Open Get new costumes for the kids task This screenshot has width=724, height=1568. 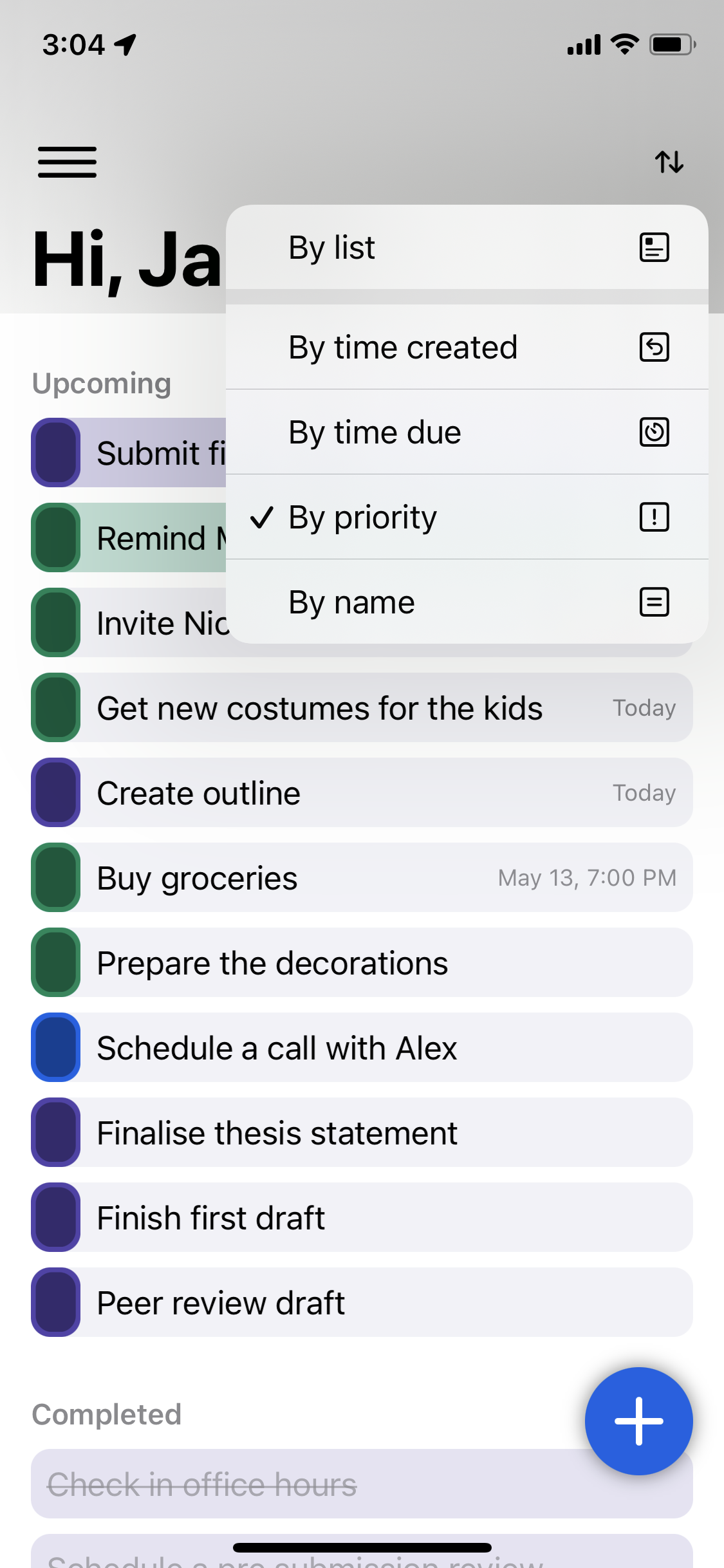tap(360, 708)
